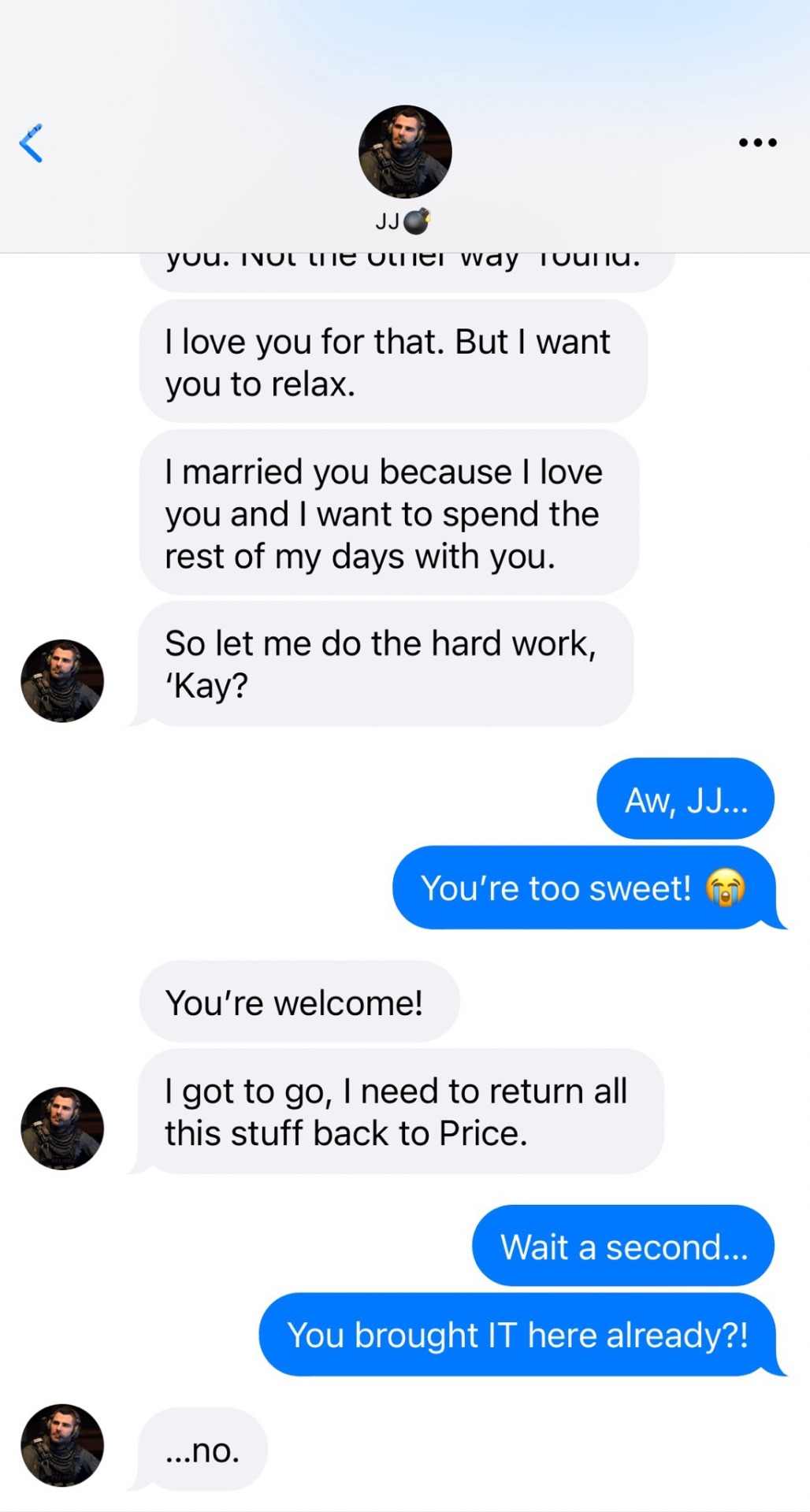This screenshot has width=810, height=1512.
Task: Open JJ's profile picture in header
Action: click(405, 152)
